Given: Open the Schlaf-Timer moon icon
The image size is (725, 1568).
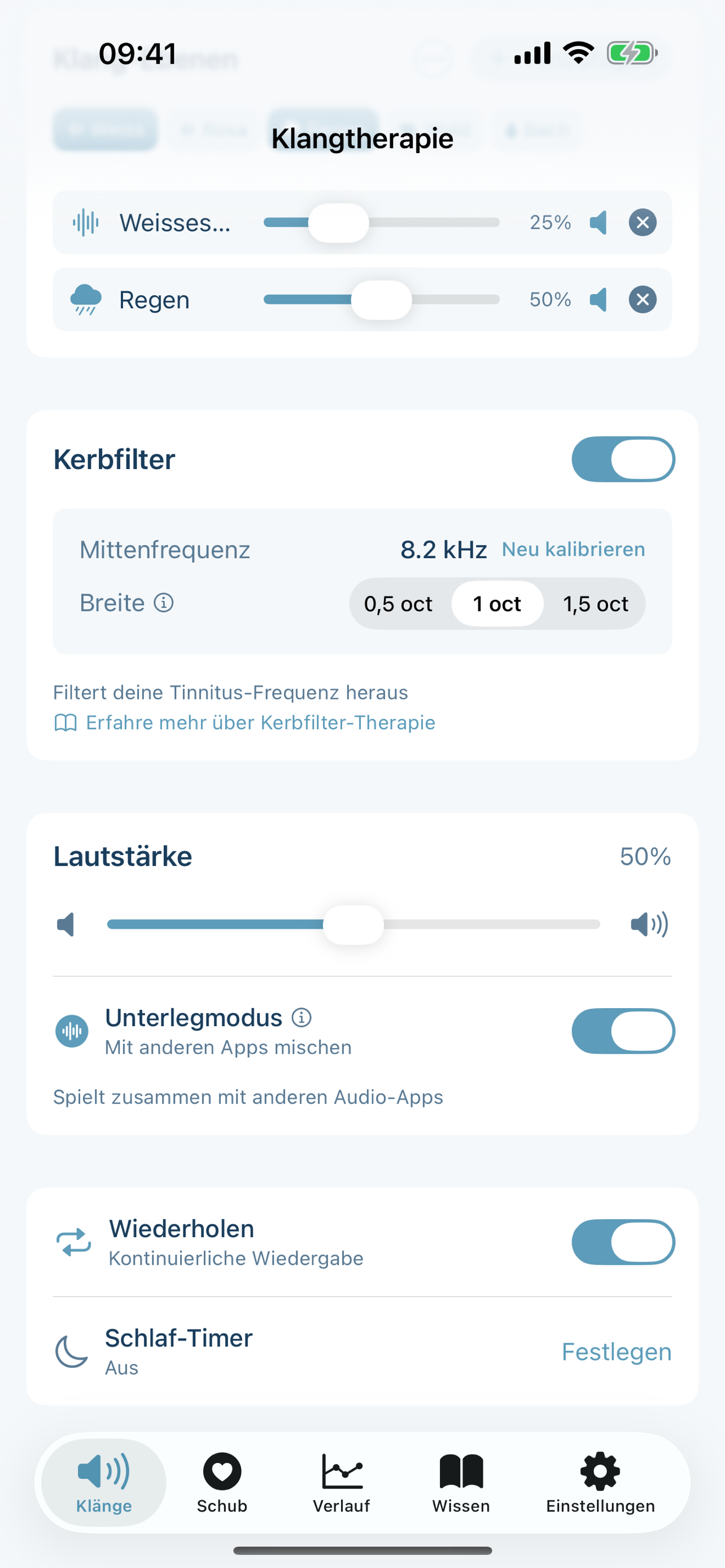Looking at the screenshot, I should click(71, 1352).
